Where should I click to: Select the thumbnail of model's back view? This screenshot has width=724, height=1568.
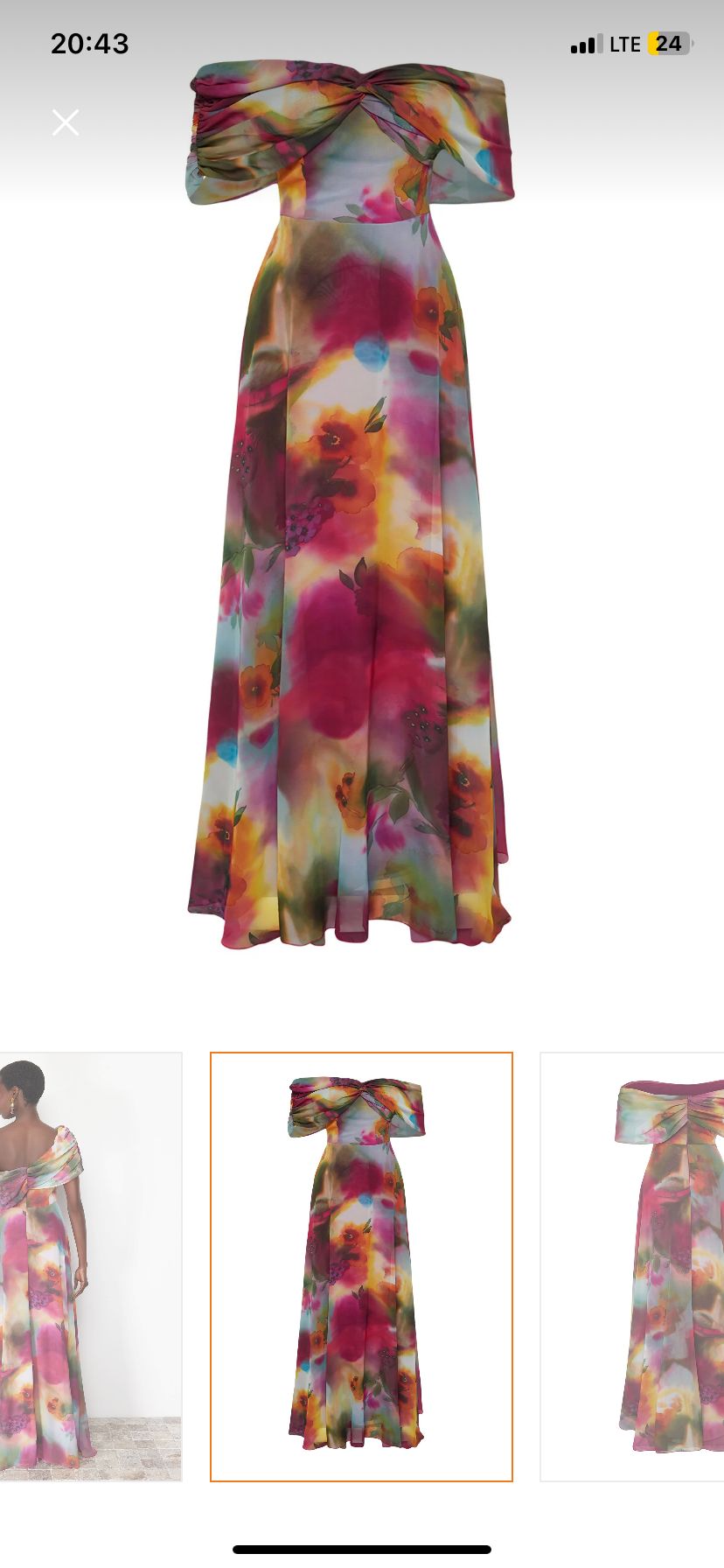(90, 1266)
